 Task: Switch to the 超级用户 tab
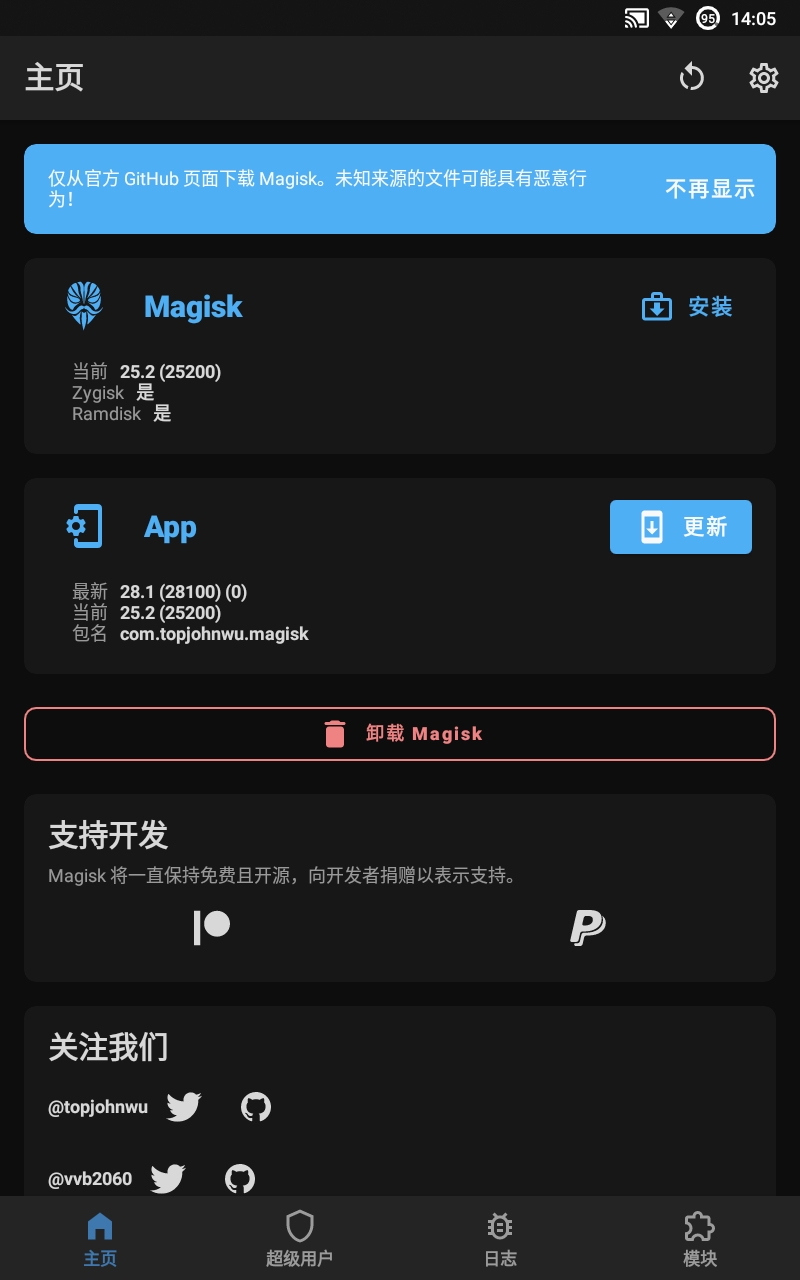(x=300, y=1238)
